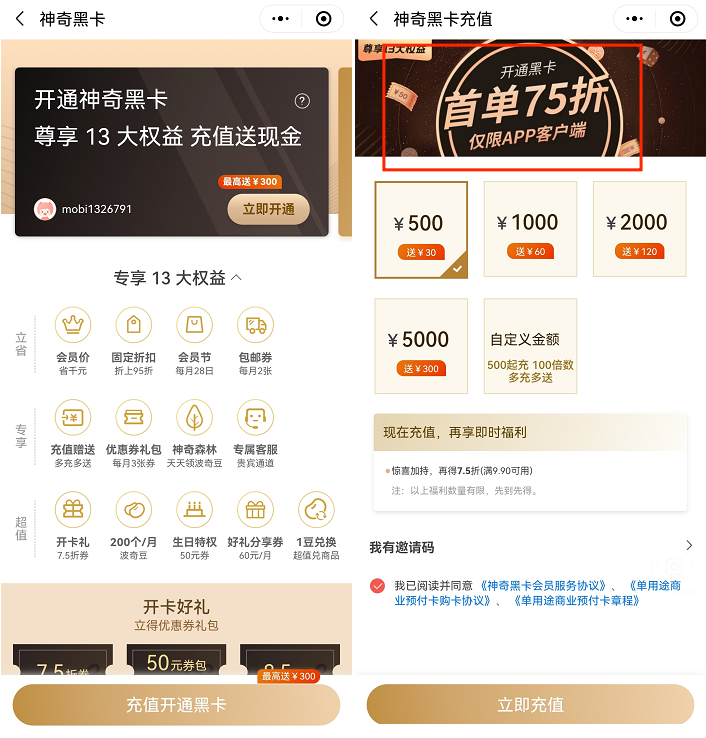This screenshot has width=706, height=738.
Task: Open the 会员价 benefit icon
Action: click(73, 332)
